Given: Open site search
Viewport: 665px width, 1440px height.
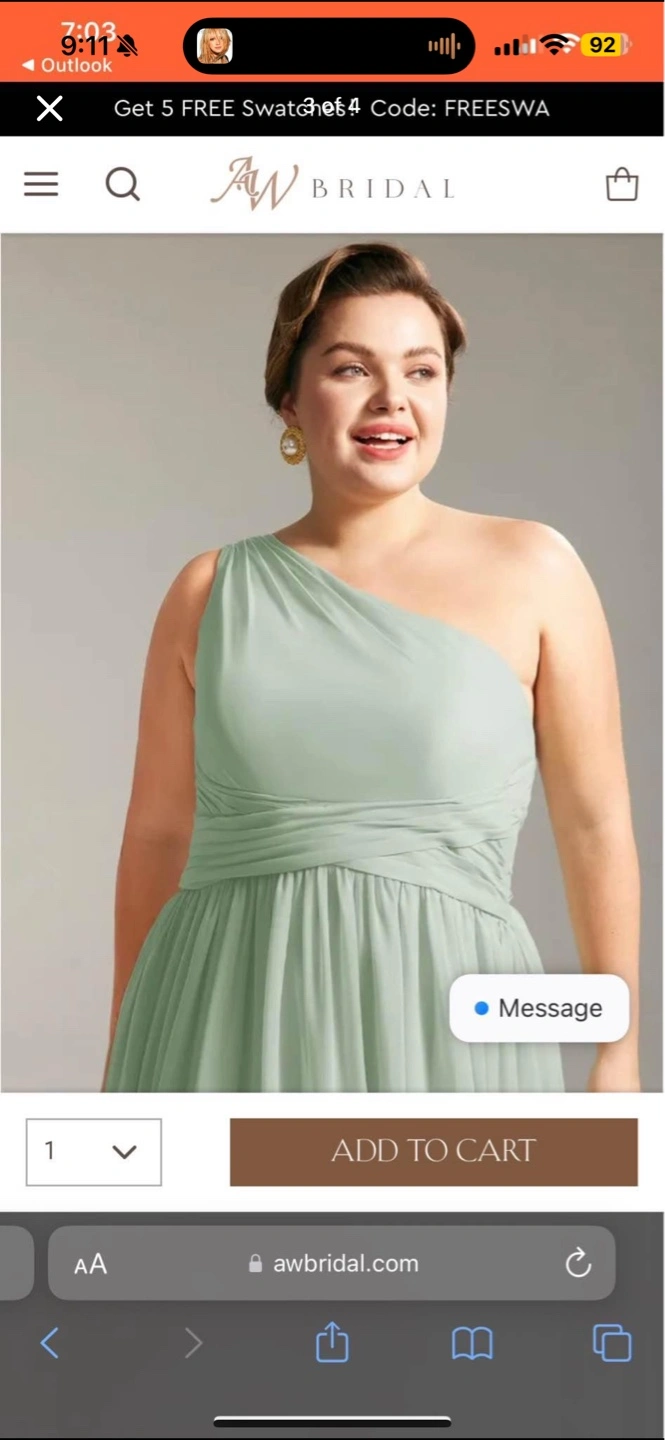Looking at the screenshot, I should pos(122,184).
